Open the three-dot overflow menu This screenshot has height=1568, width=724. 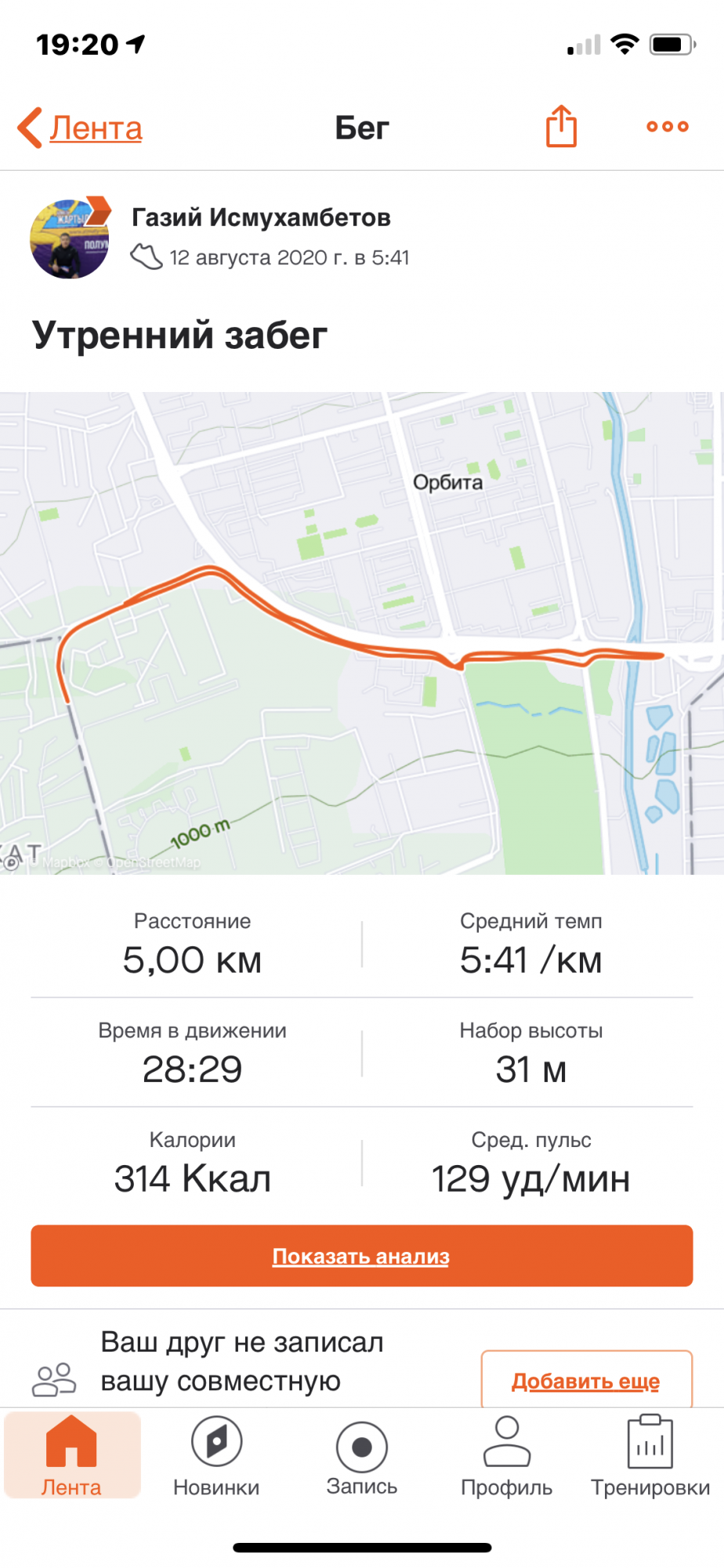click(667, 126)
